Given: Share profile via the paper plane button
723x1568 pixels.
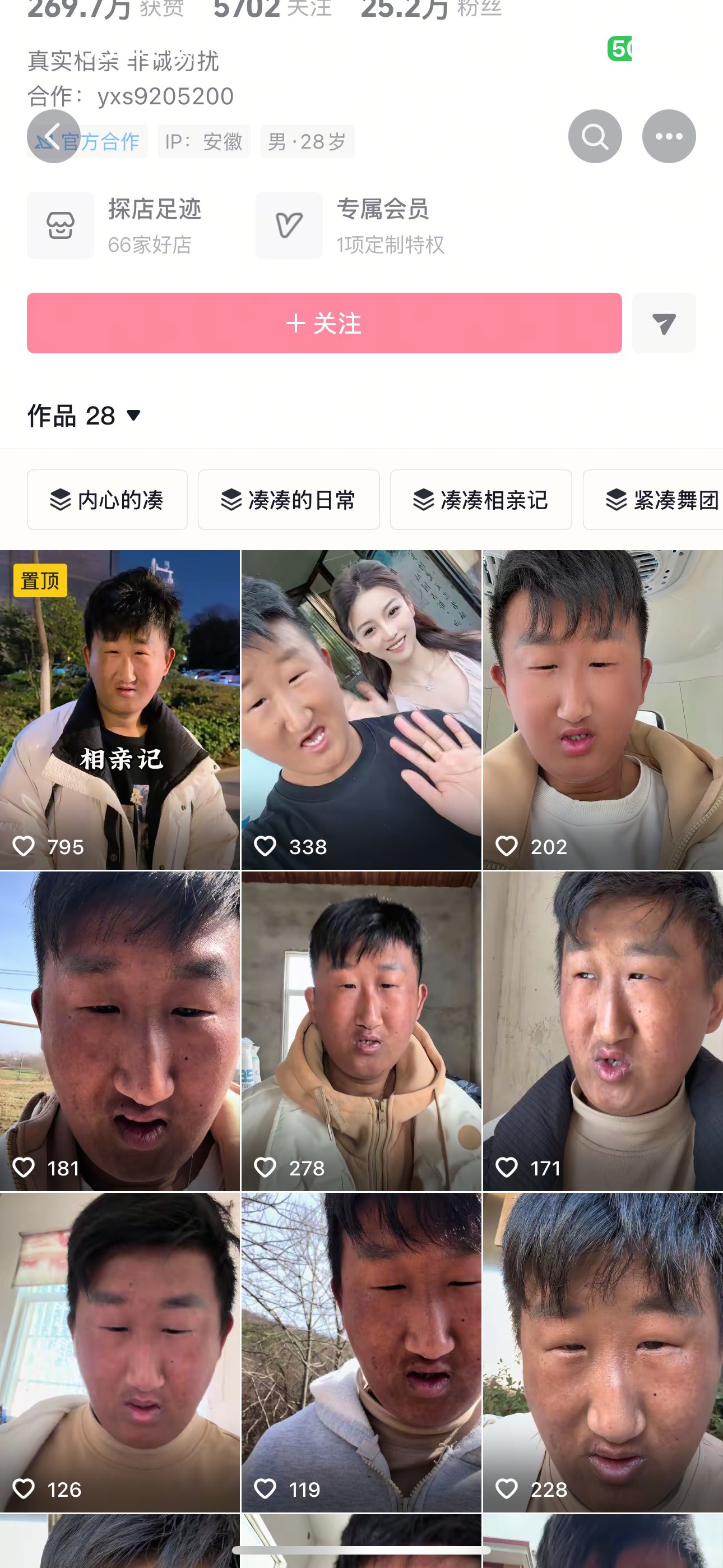Looking at the screenshot, I should pos(664,323).
